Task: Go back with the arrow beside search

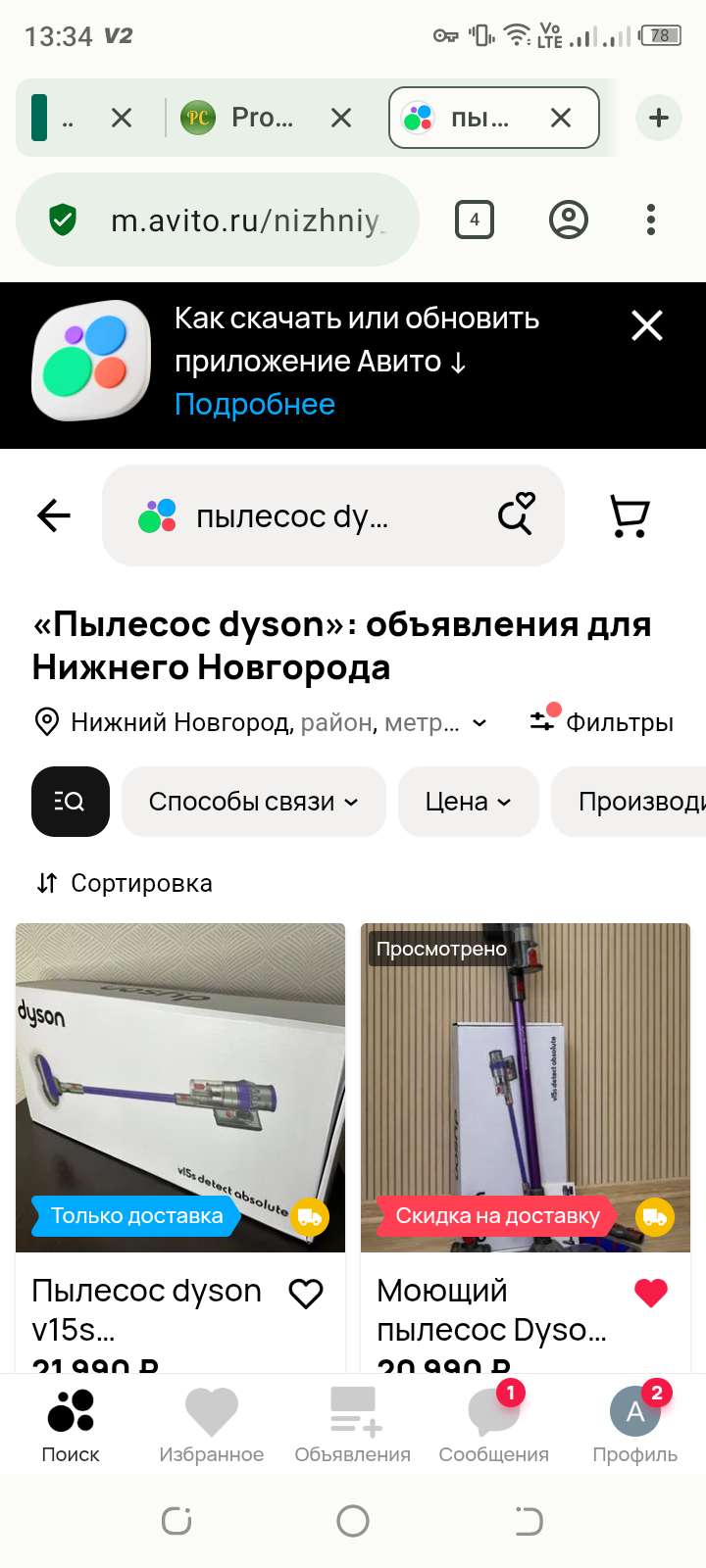Action: (x=54, y=515)
